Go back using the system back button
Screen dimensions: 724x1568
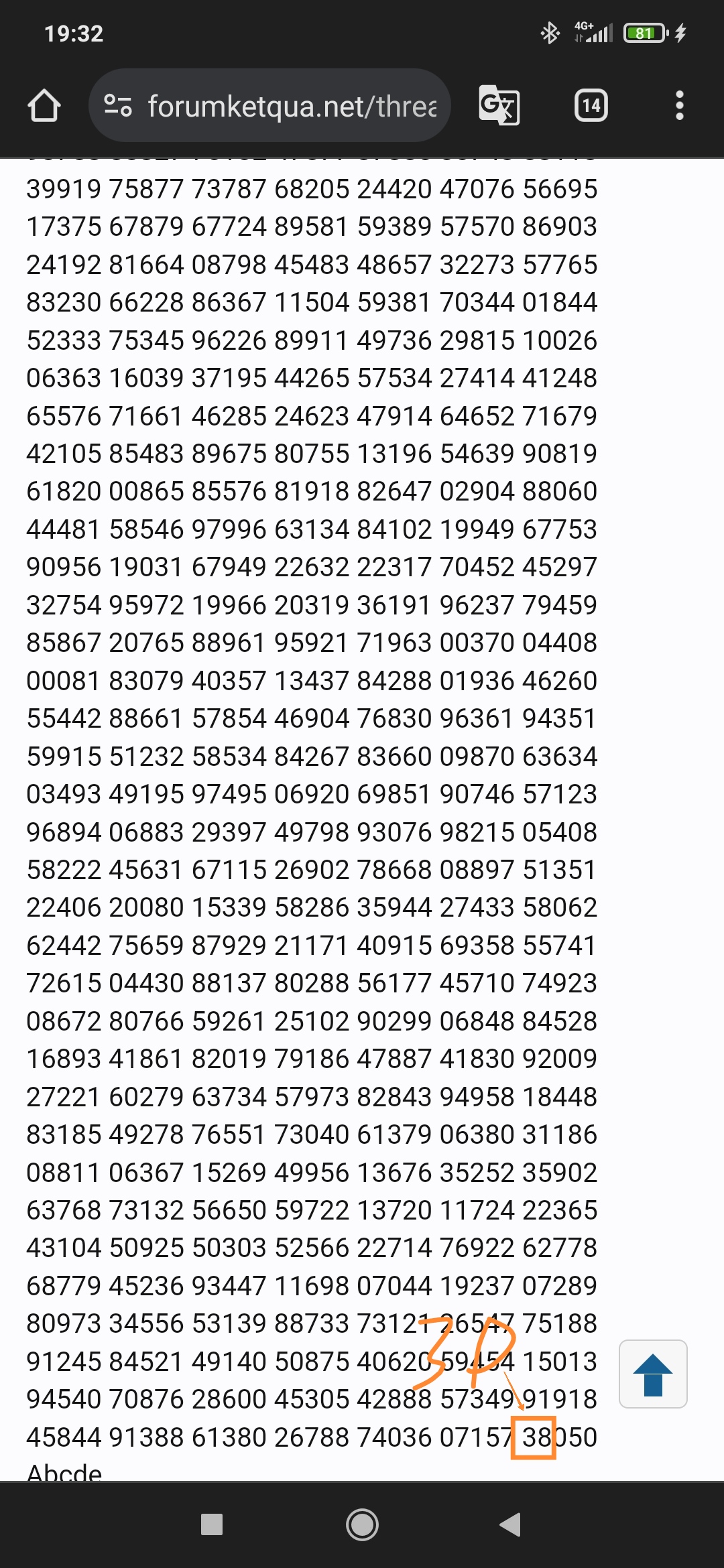tap(511, 1524)
